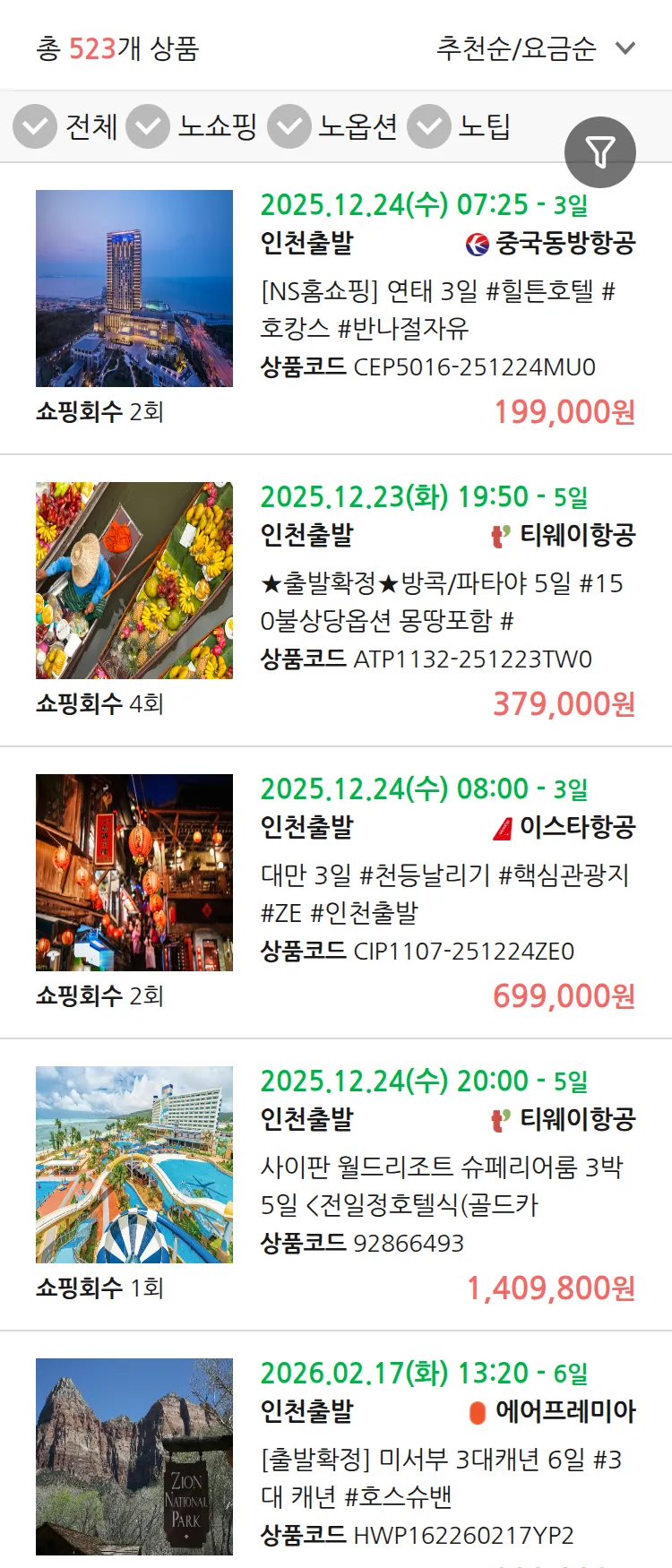Enable the 노쇼핑 filter
Image resolution: width=672 pixels, height=1568 pixels.
click(148, 126)
